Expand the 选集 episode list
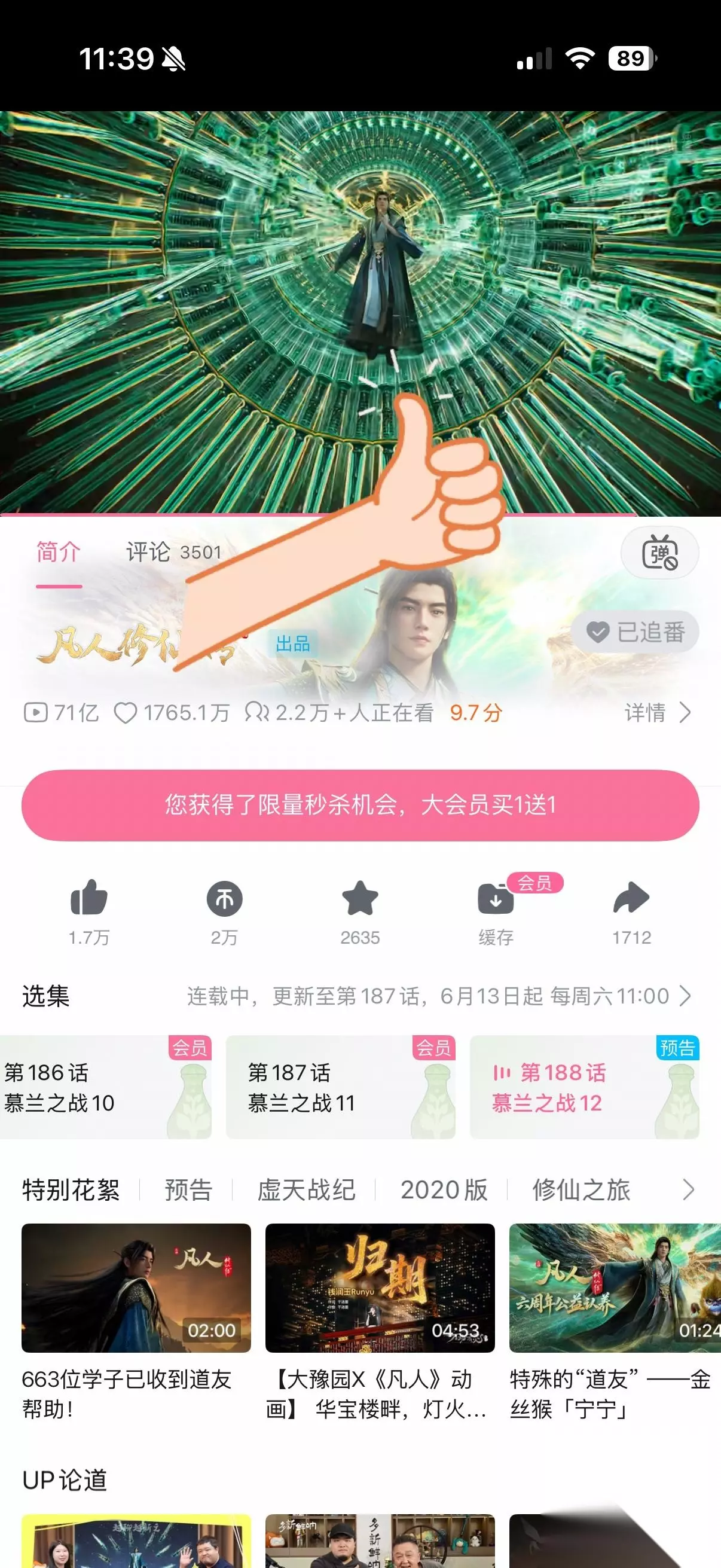721x1568 pixels. 439,996
